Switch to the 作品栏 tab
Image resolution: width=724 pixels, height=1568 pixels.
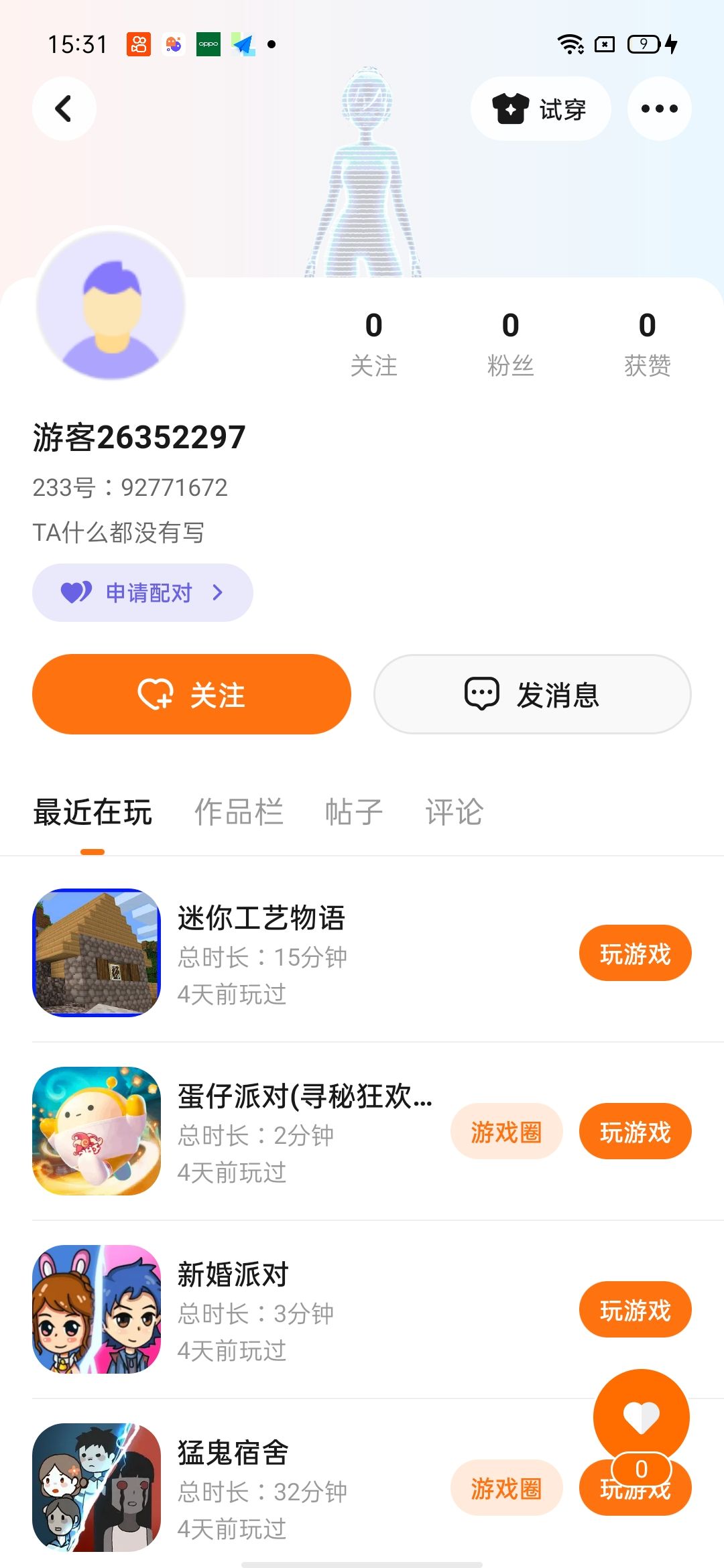coord(239,812)
